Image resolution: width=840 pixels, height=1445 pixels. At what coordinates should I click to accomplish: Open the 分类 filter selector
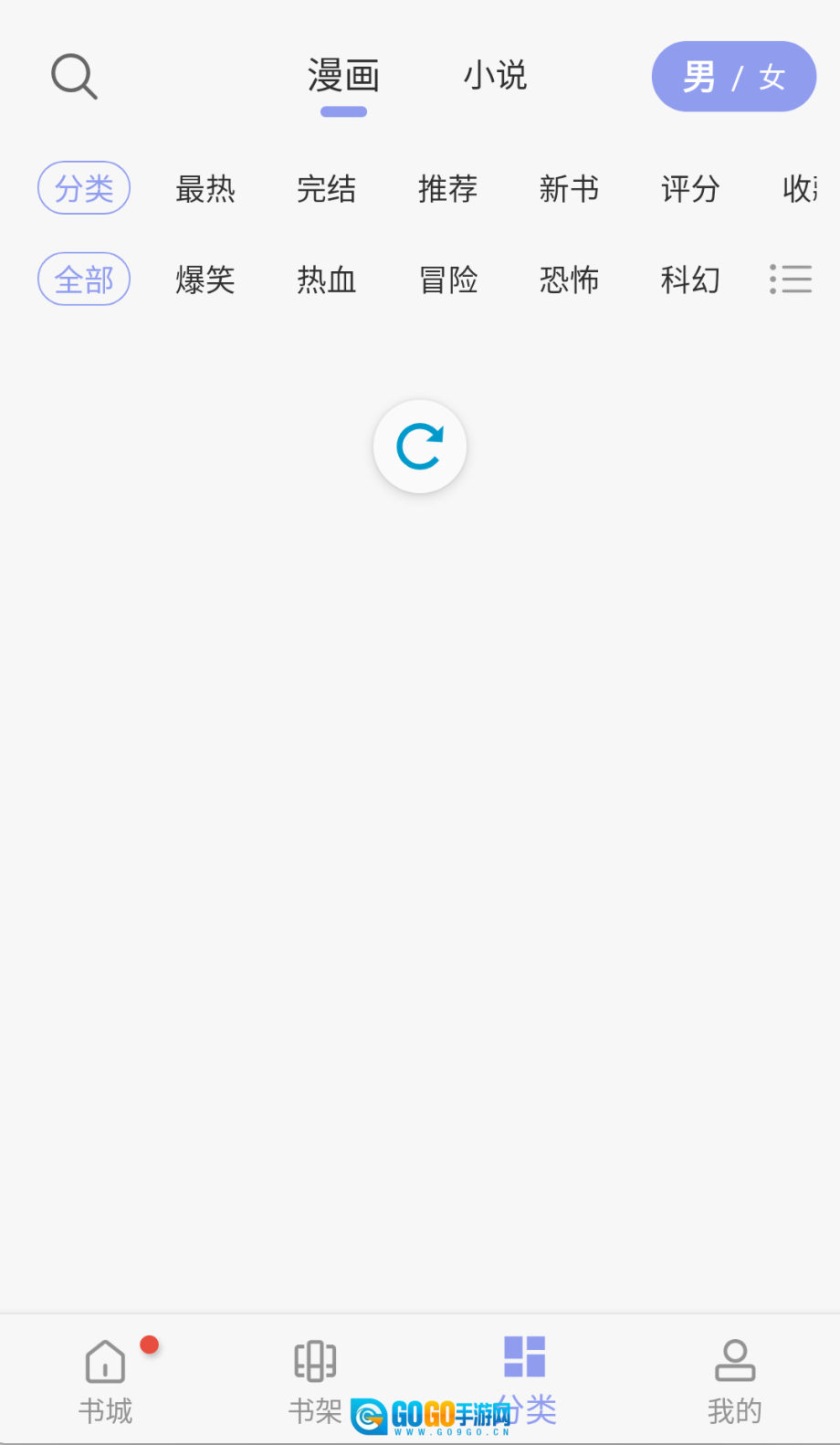coord(83,188)
